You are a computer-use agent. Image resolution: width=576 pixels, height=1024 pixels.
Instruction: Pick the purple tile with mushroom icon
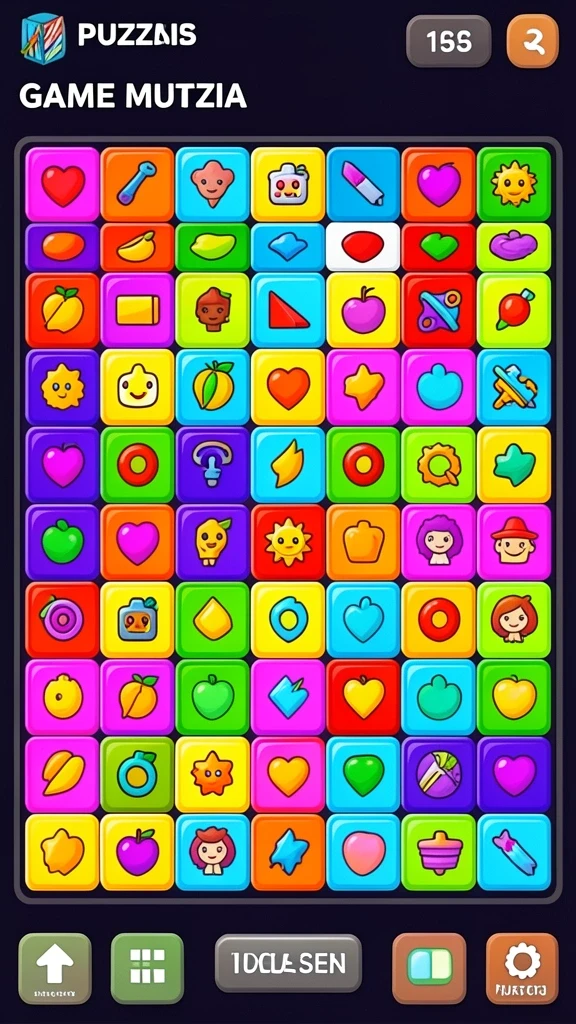point(213,465)
